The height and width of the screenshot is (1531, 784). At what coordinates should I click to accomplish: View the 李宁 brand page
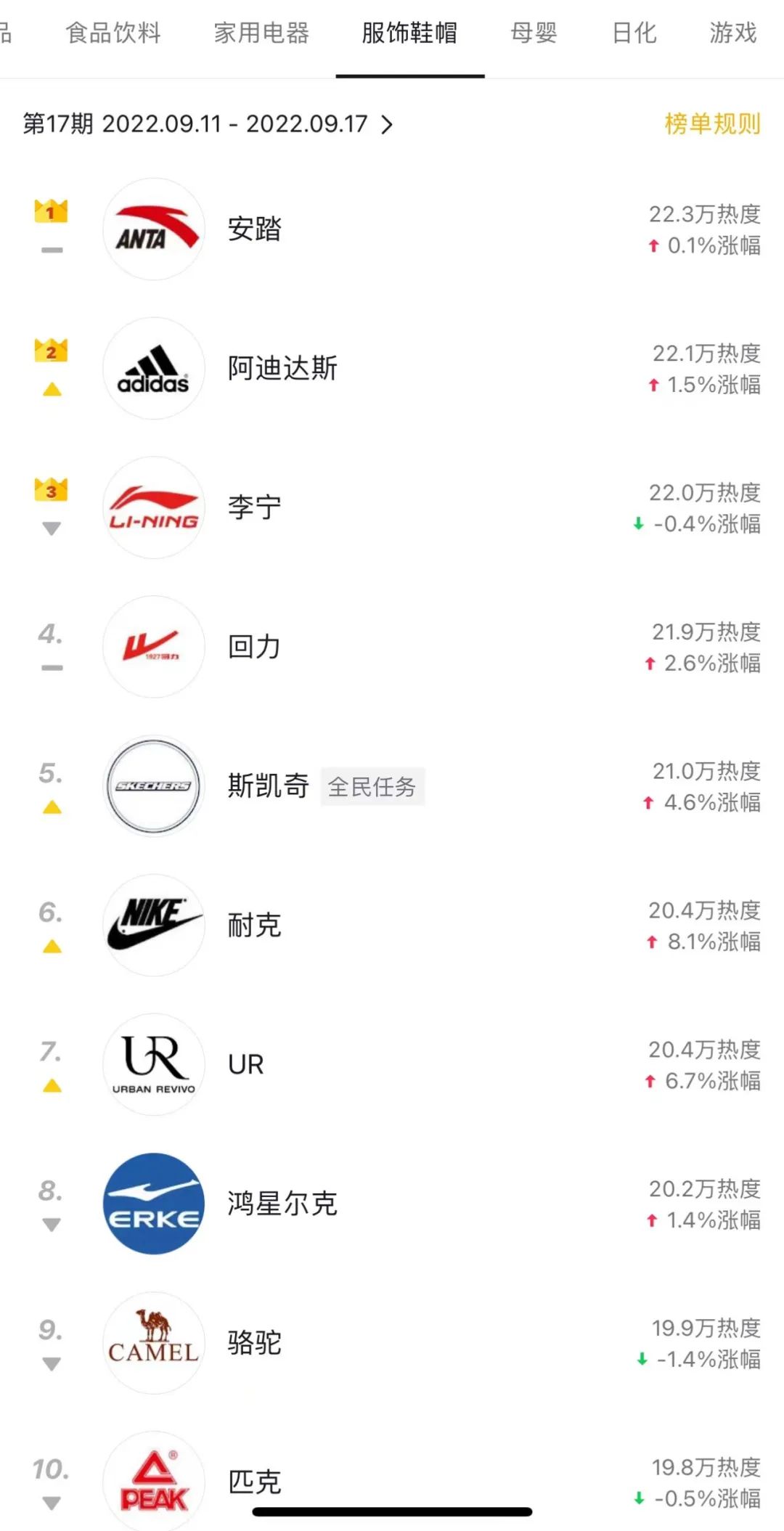click(x=254, y=508)
